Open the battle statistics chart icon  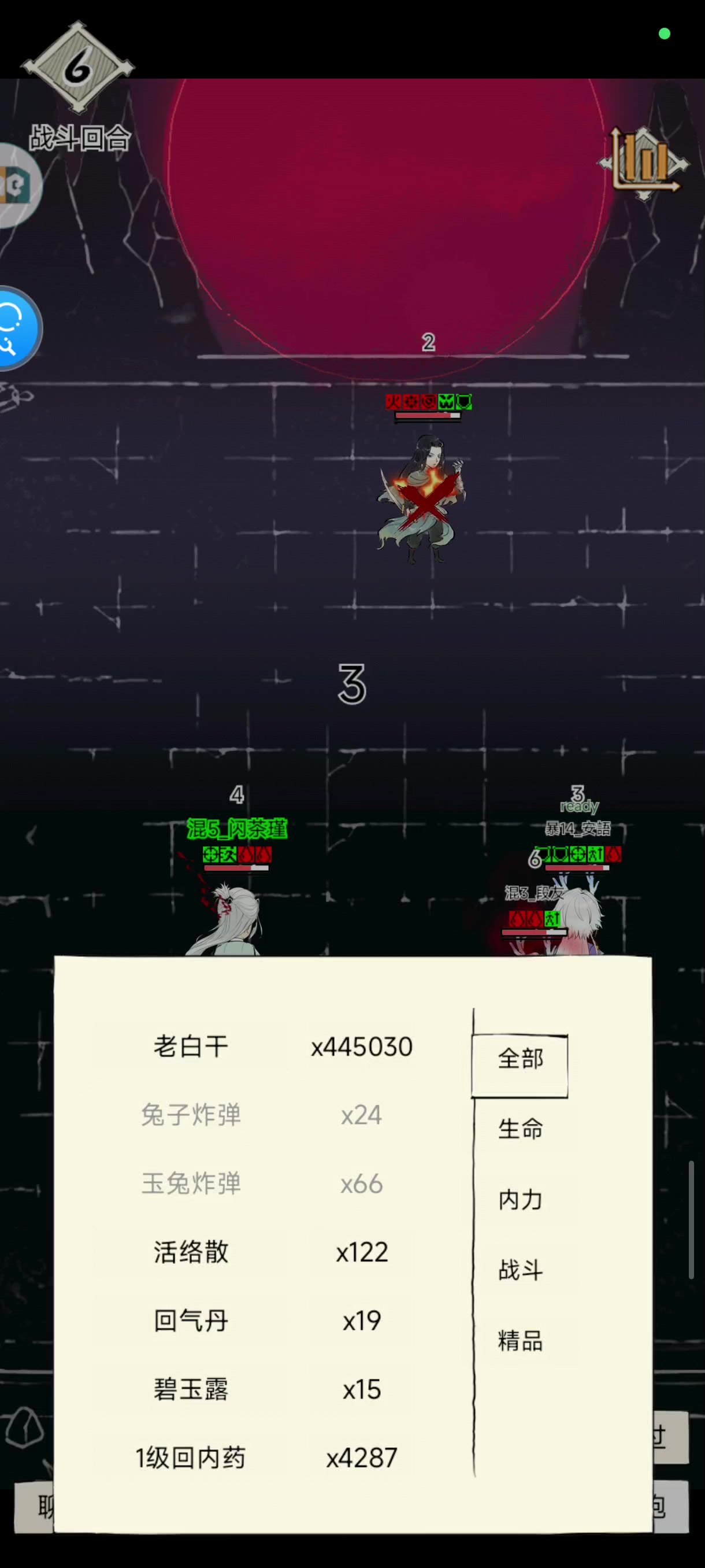[x=644, y=162]
